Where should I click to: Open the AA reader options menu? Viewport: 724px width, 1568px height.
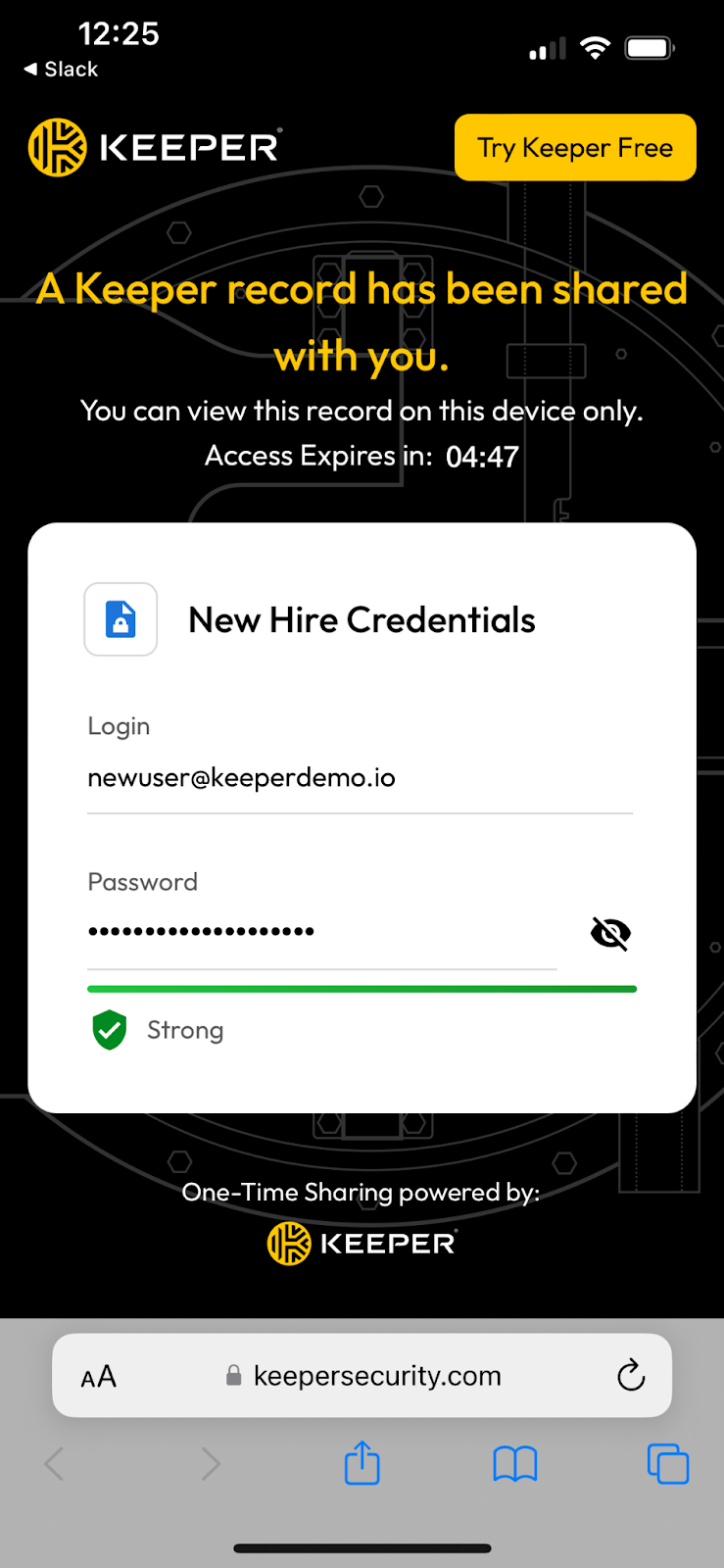click(x=99, y=1377)
